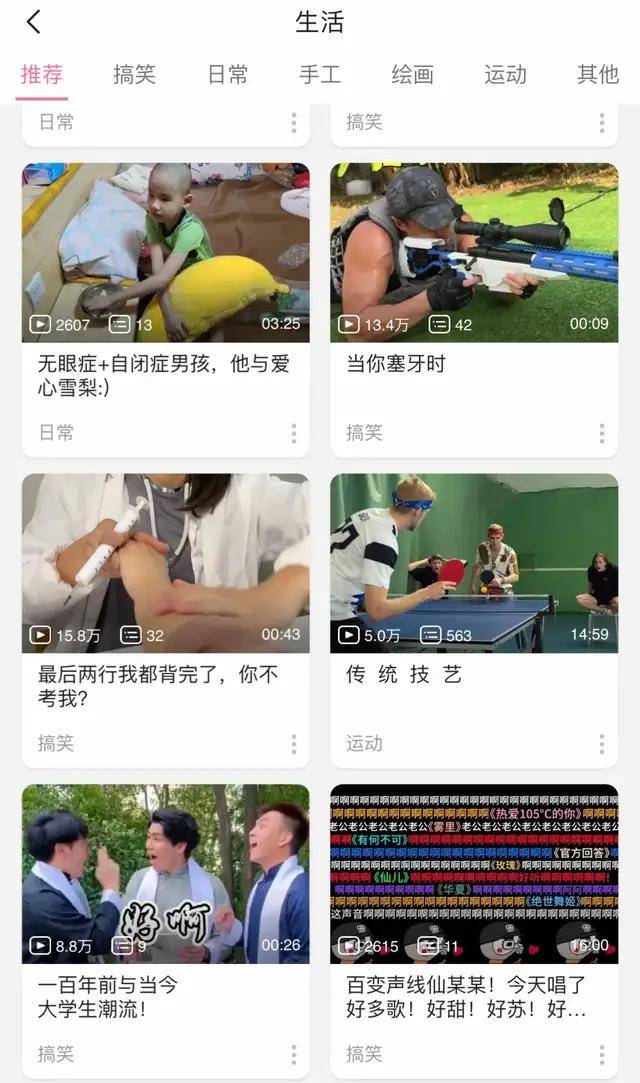Switch to the 日常 tab
The image size is (640, 1083).
pos(227,75)
